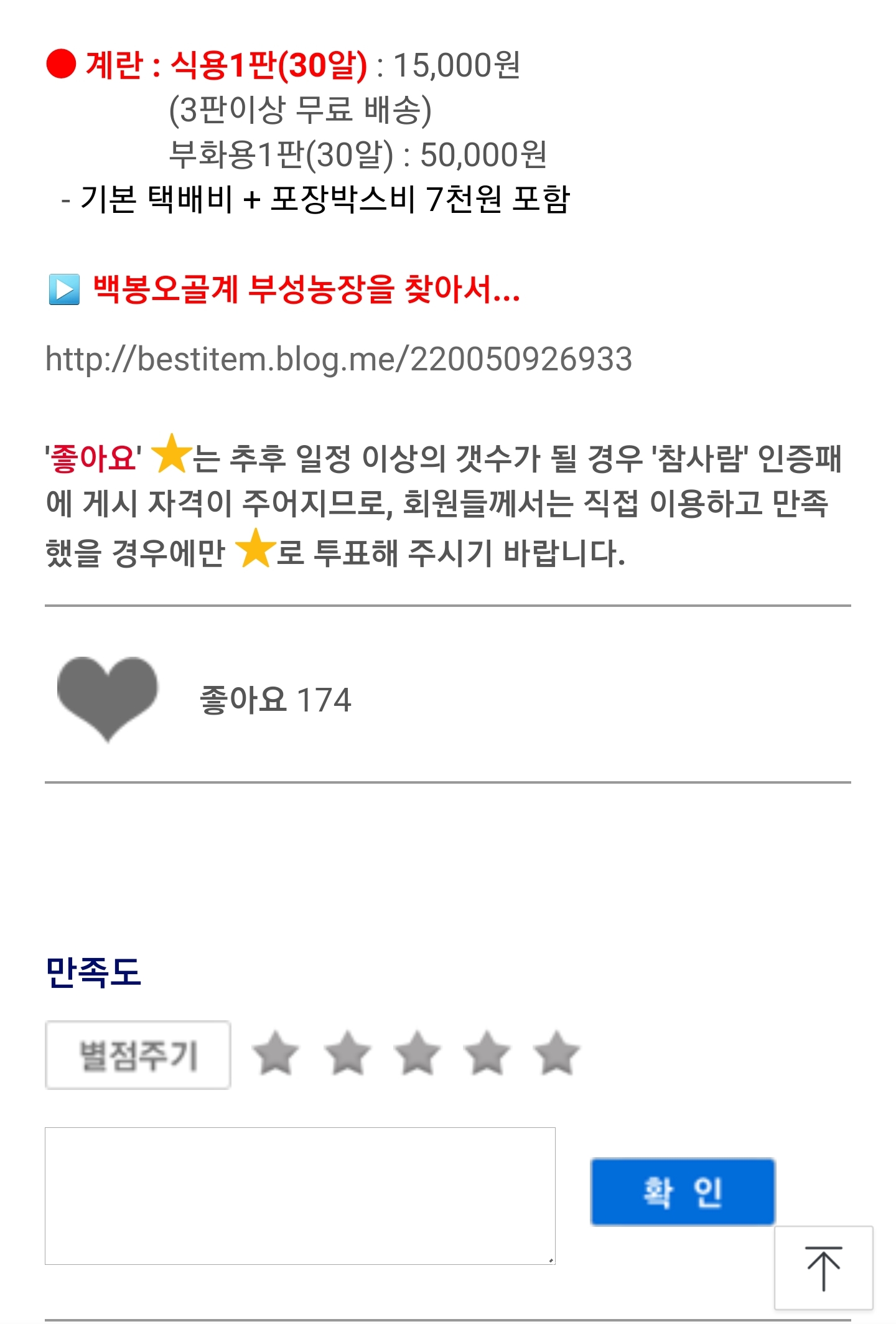The height and width of the screenshot is (1324, 896).
Task: Jump to the top of the page
Action: (823, 1269)
